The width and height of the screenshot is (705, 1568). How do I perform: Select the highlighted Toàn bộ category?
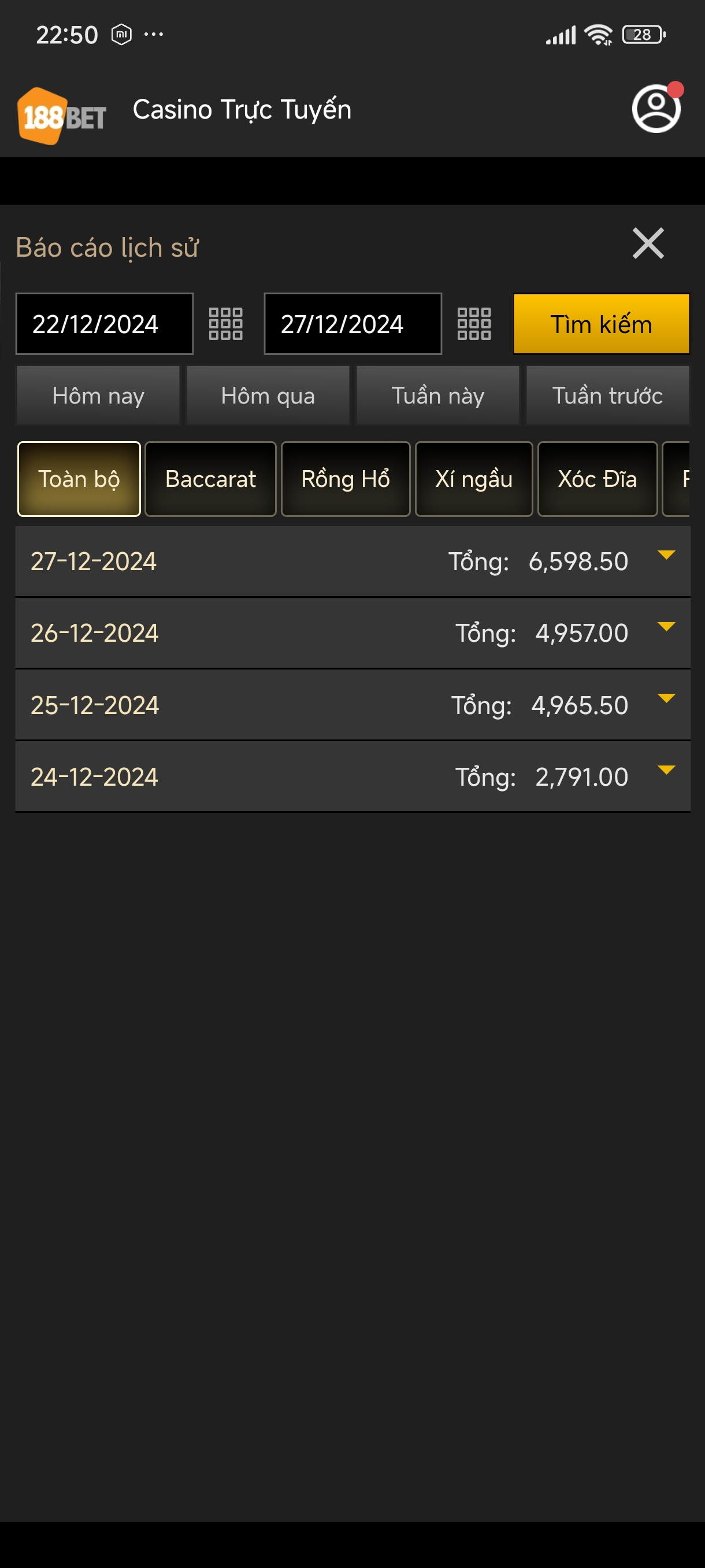79,479
